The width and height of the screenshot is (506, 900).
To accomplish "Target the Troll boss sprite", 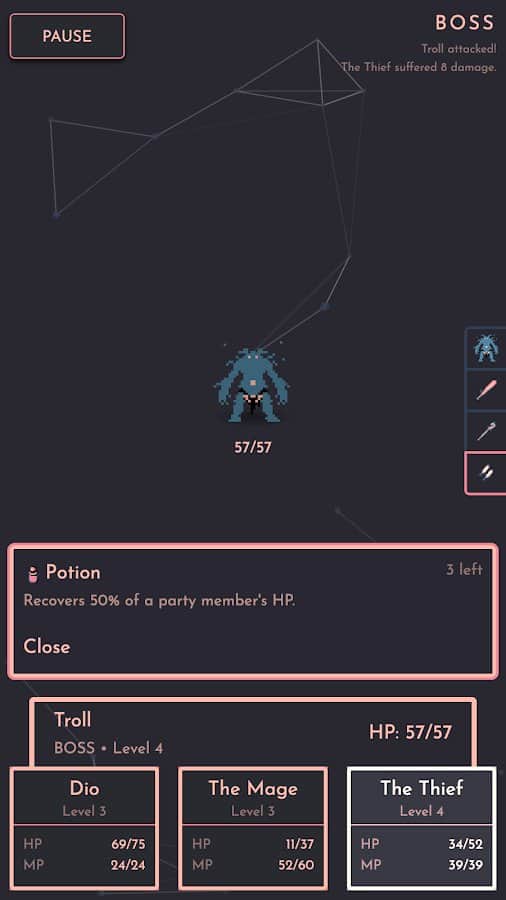I will point(252,385).
